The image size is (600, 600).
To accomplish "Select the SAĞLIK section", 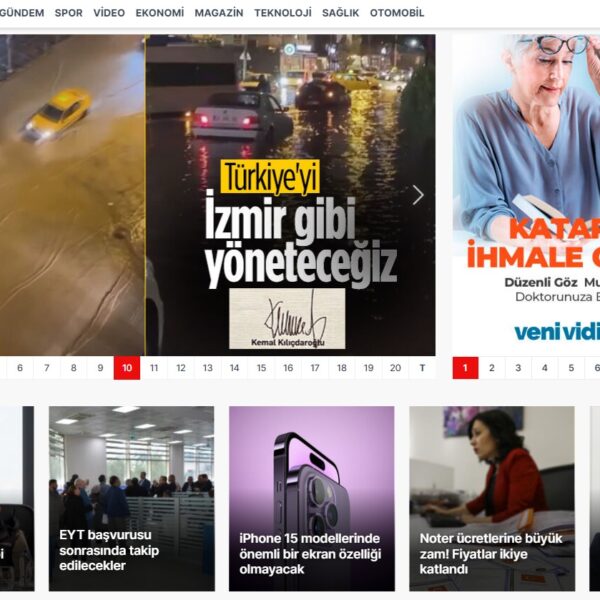I will pyautogui.click(x=340, y=13).
